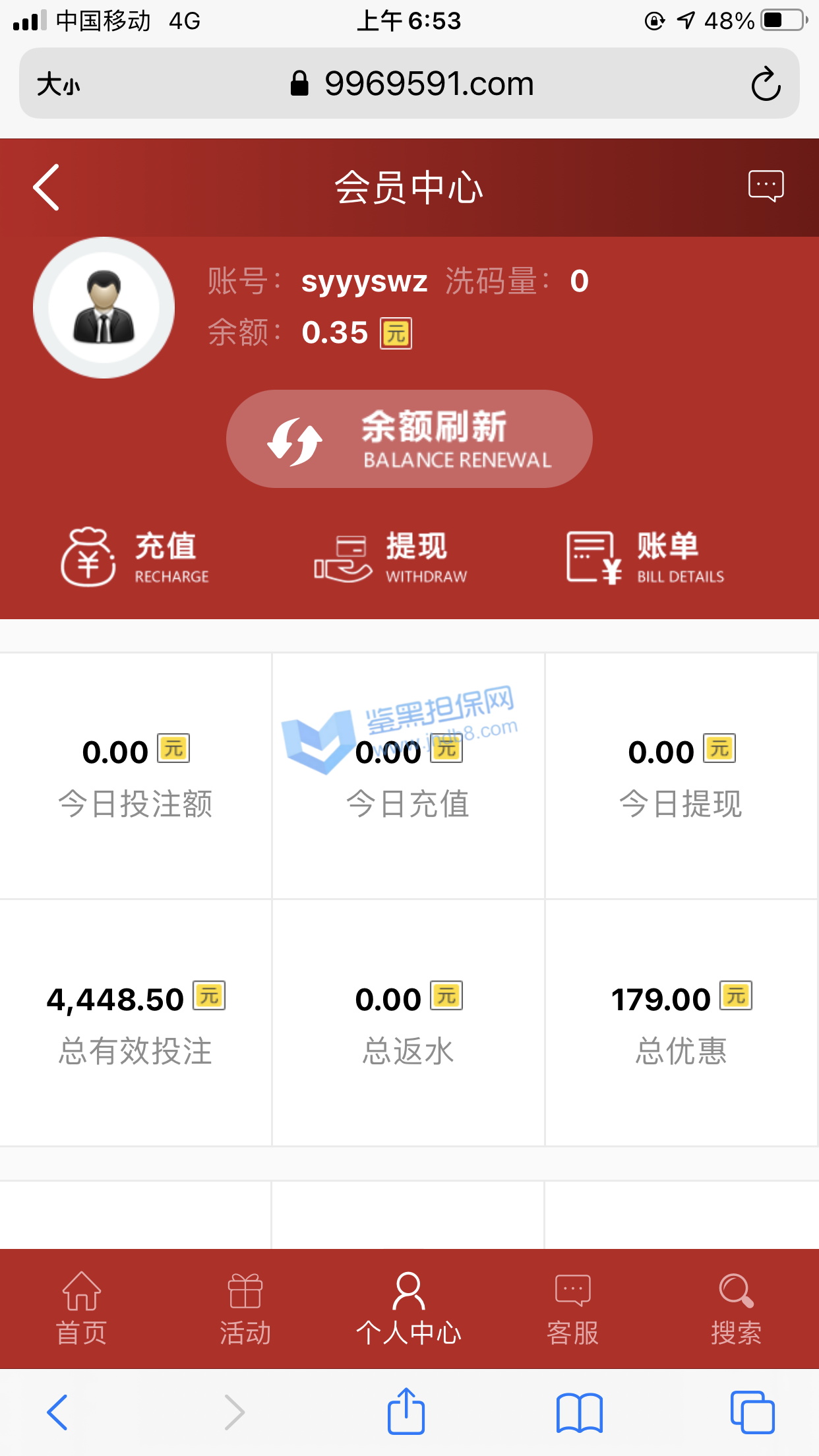This screenshot has width=819, height=1456.
Task: Open 提现 Withdraw
Action: (390, 558)
